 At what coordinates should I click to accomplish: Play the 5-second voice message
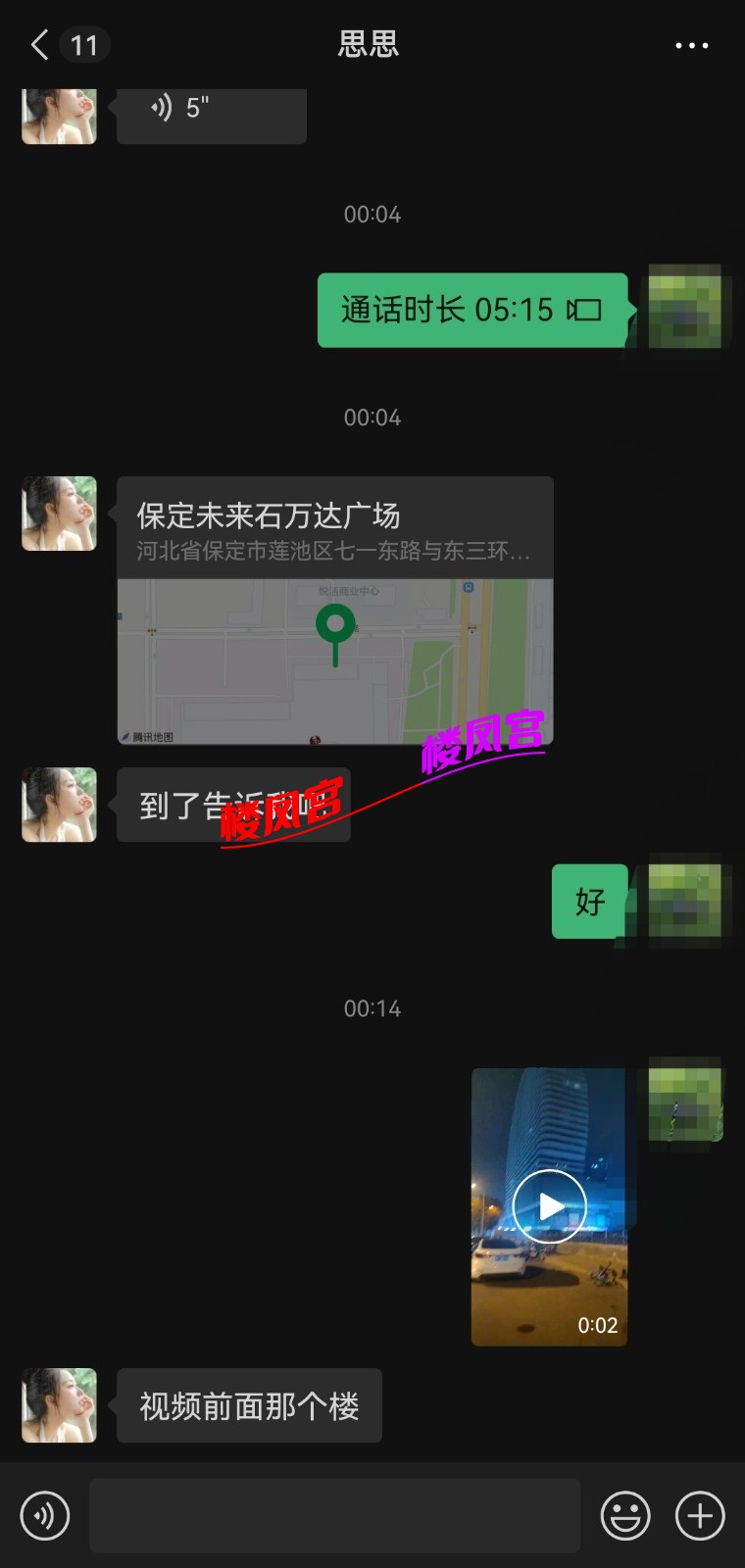(x=211, y=110)
